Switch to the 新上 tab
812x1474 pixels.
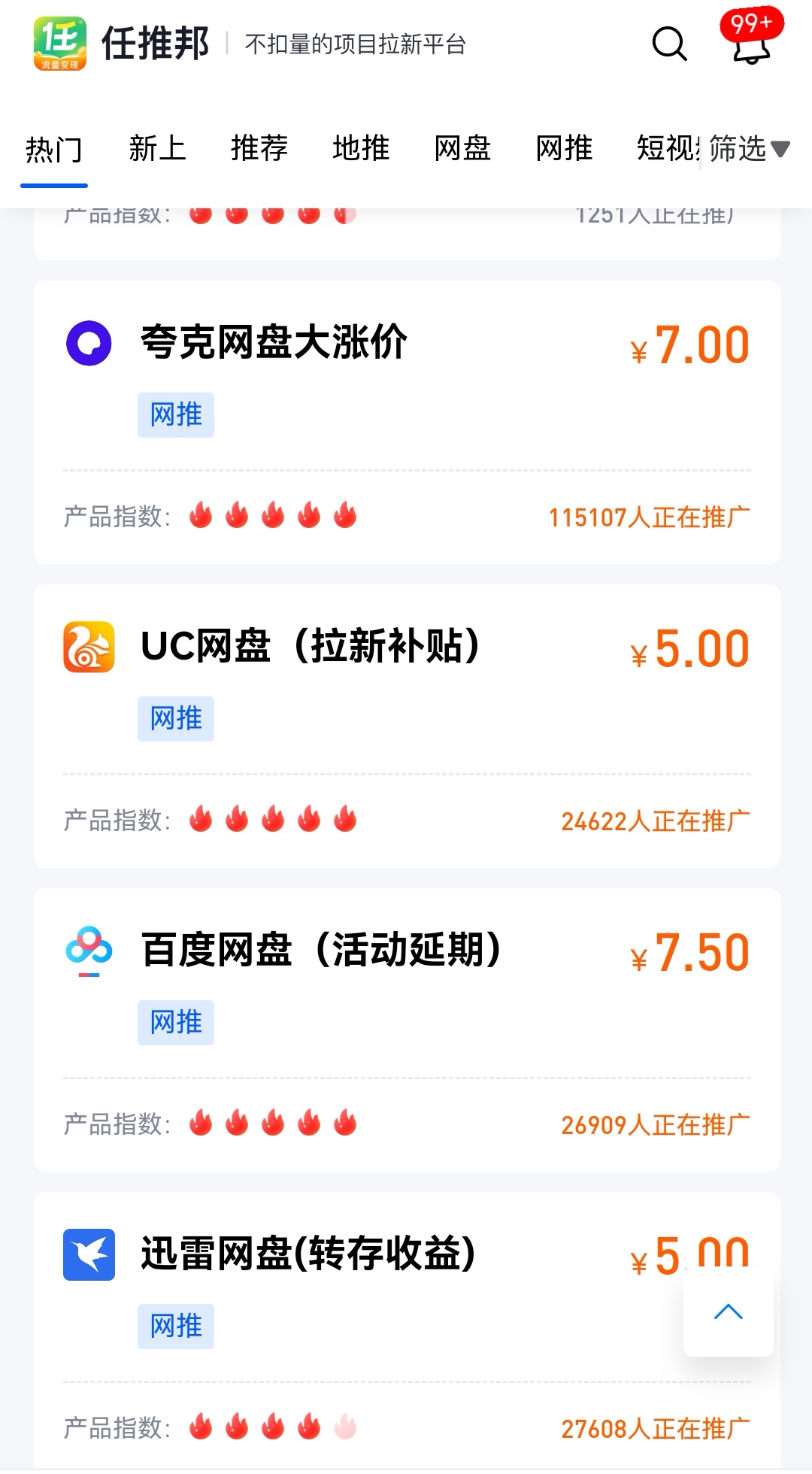157,148
